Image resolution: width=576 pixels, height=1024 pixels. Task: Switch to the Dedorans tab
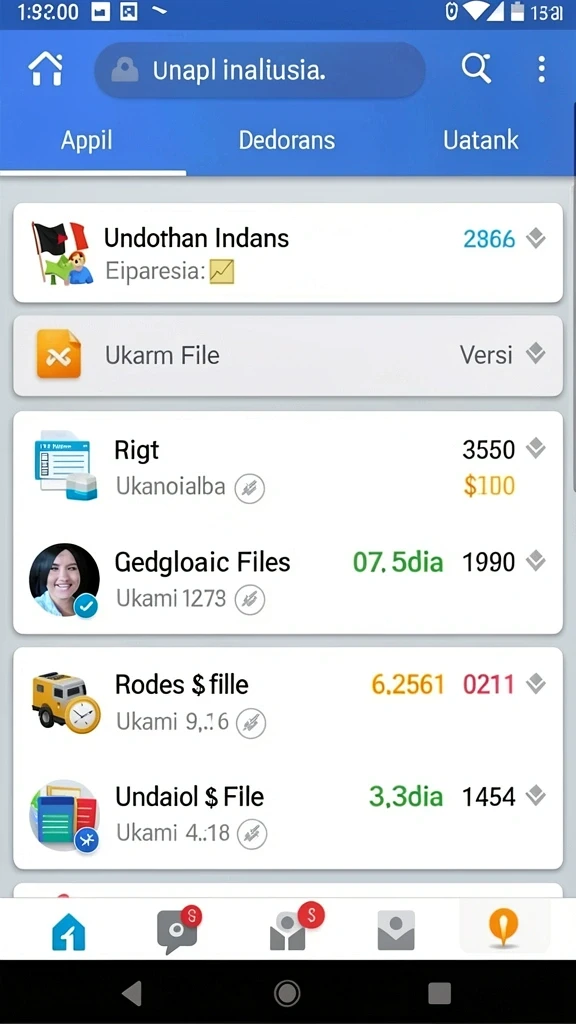(x=287, y=140)
